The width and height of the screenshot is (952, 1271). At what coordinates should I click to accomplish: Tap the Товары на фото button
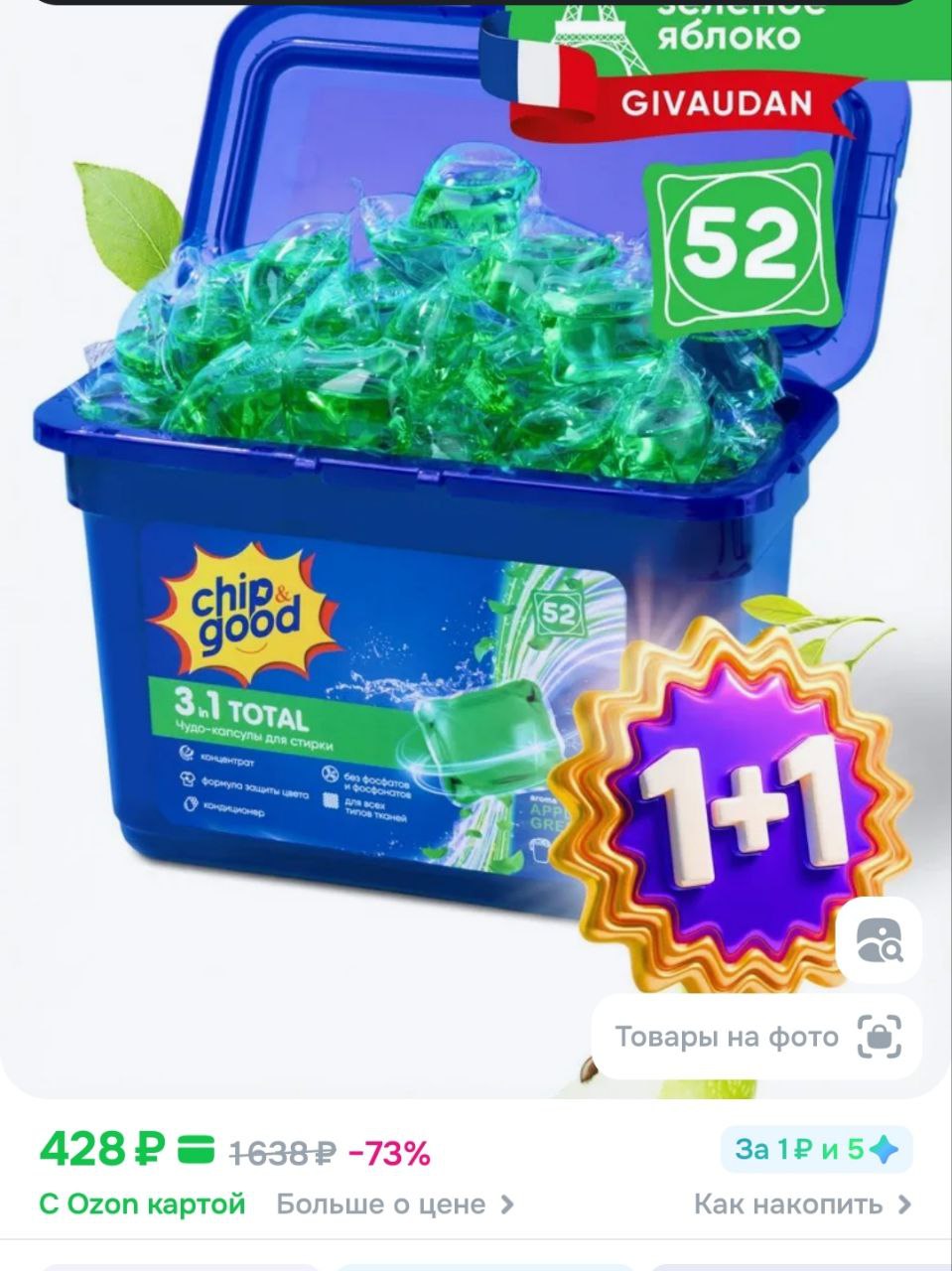(x=756, y=1037)
